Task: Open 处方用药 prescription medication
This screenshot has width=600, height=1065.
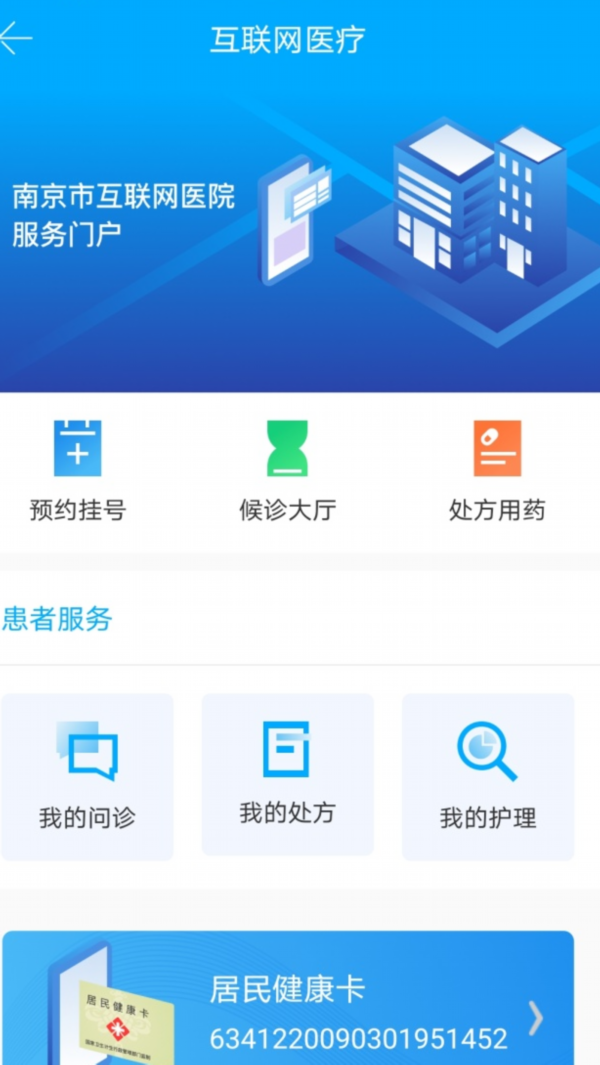Action: point(497,470)
